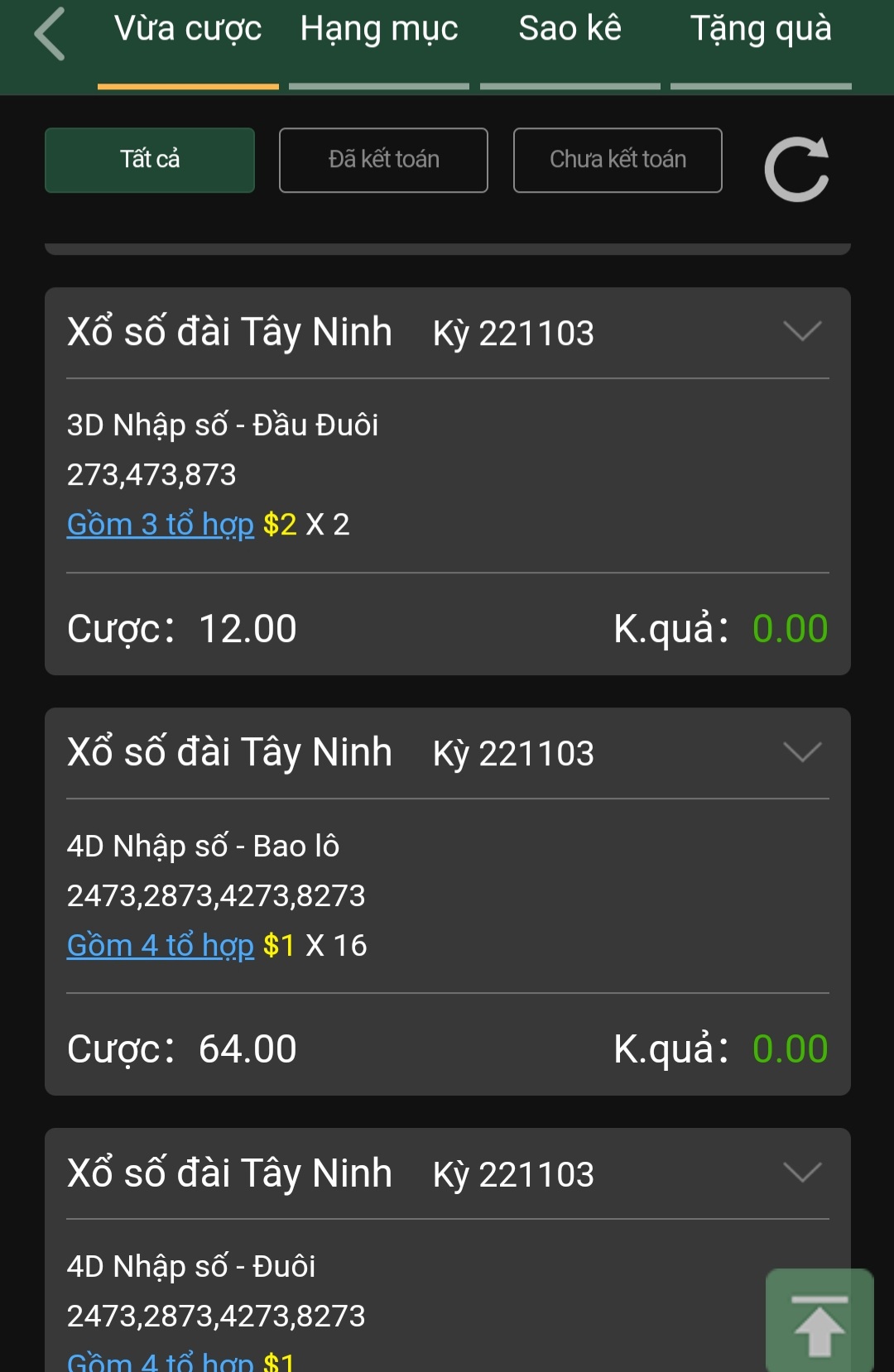Choose the Tất cả filter
The height and width of the screenshot is (1372, 894).
coord(150,160)
